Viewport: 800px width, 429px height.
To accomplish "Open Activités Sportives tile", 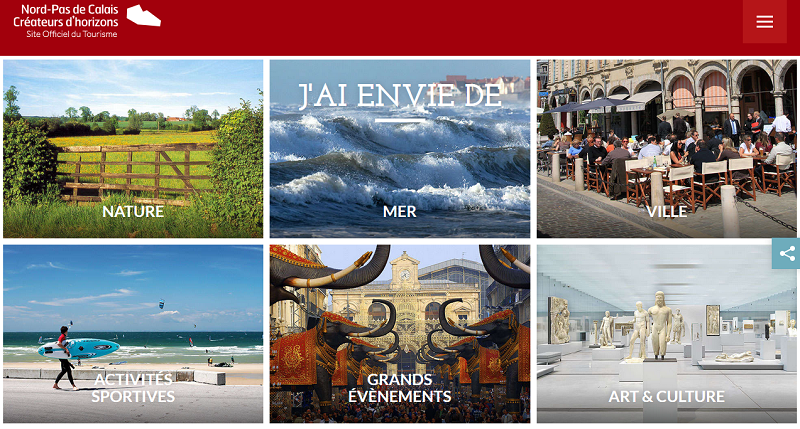I will tap(133, 334).
